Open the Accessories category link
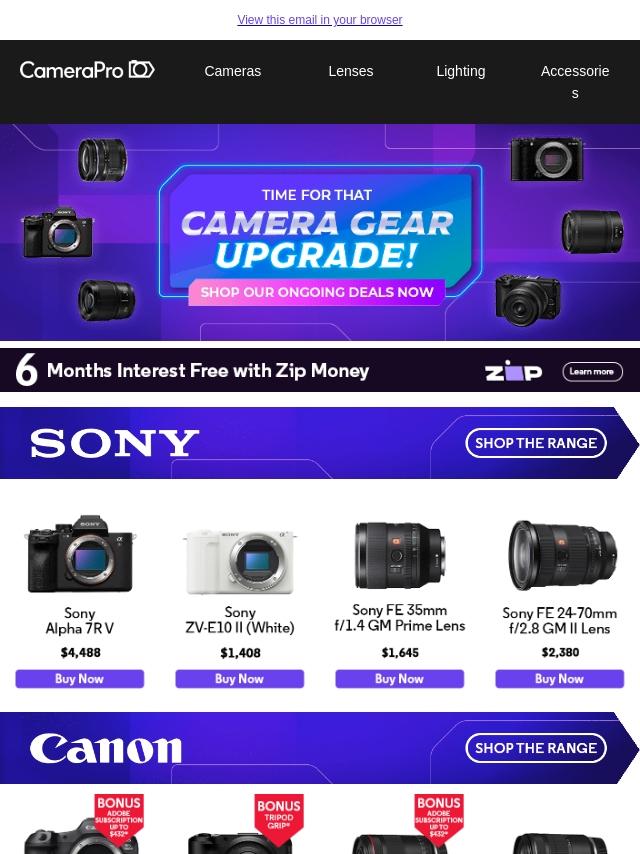This screenshot has height=854, width=640. (x=575, y=82)
